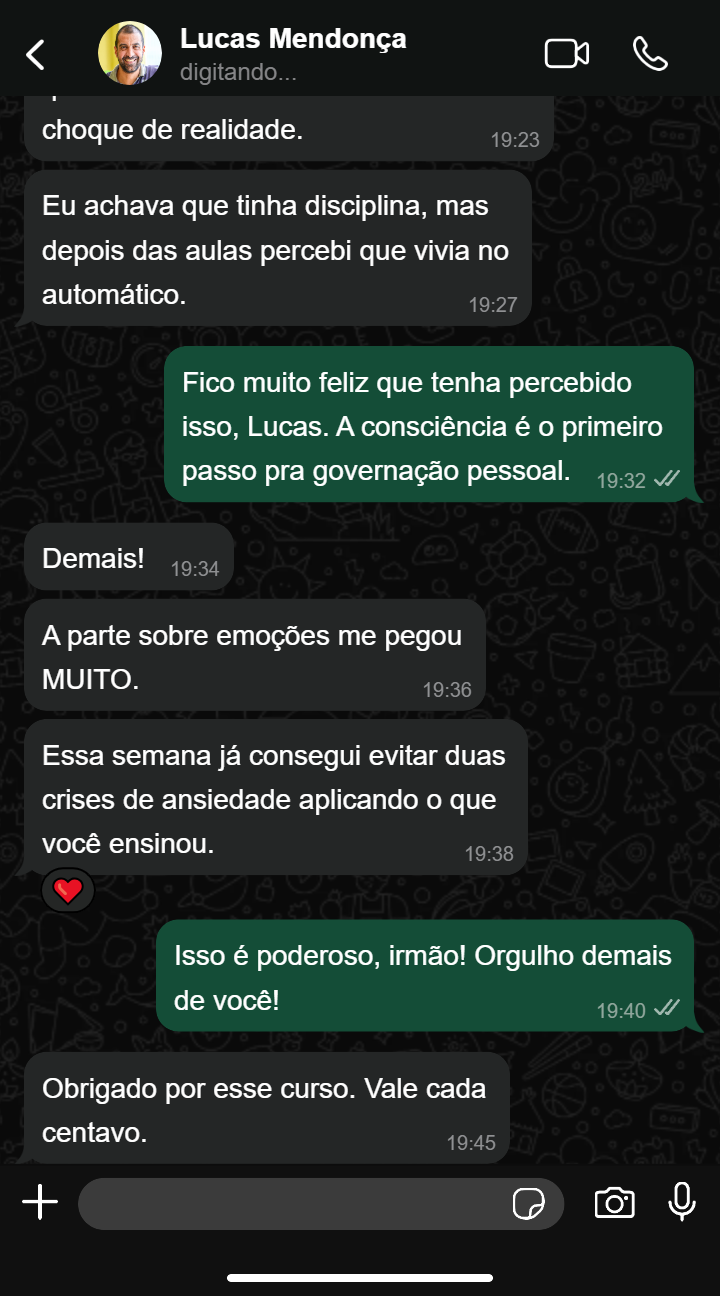Image resolution: width=720 pixels, height=1296 pixels.
Task: Record a voice message with the microphone
Action: [x=682, y=1203]
